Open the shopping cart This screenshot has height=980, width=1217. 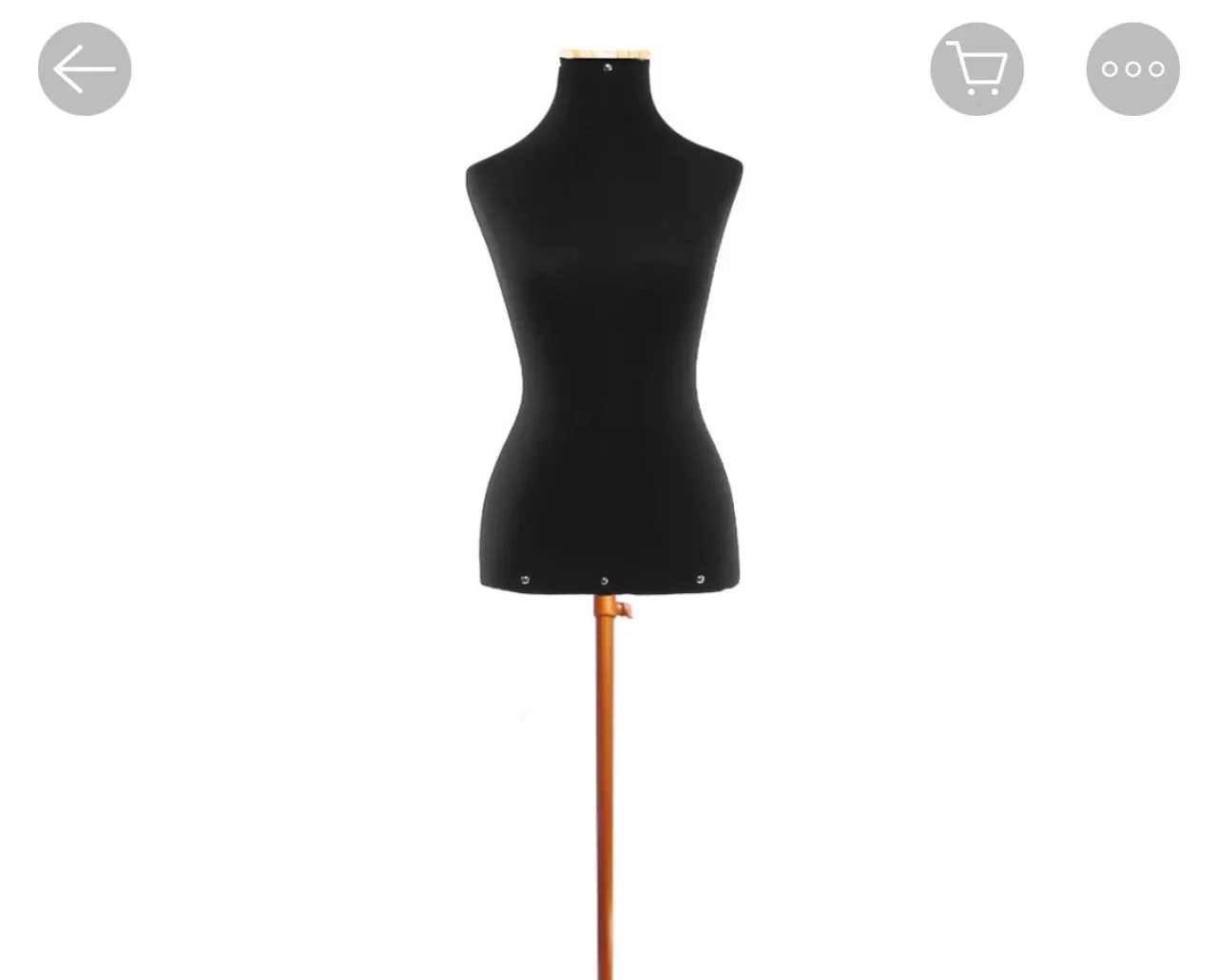[976, 69]
